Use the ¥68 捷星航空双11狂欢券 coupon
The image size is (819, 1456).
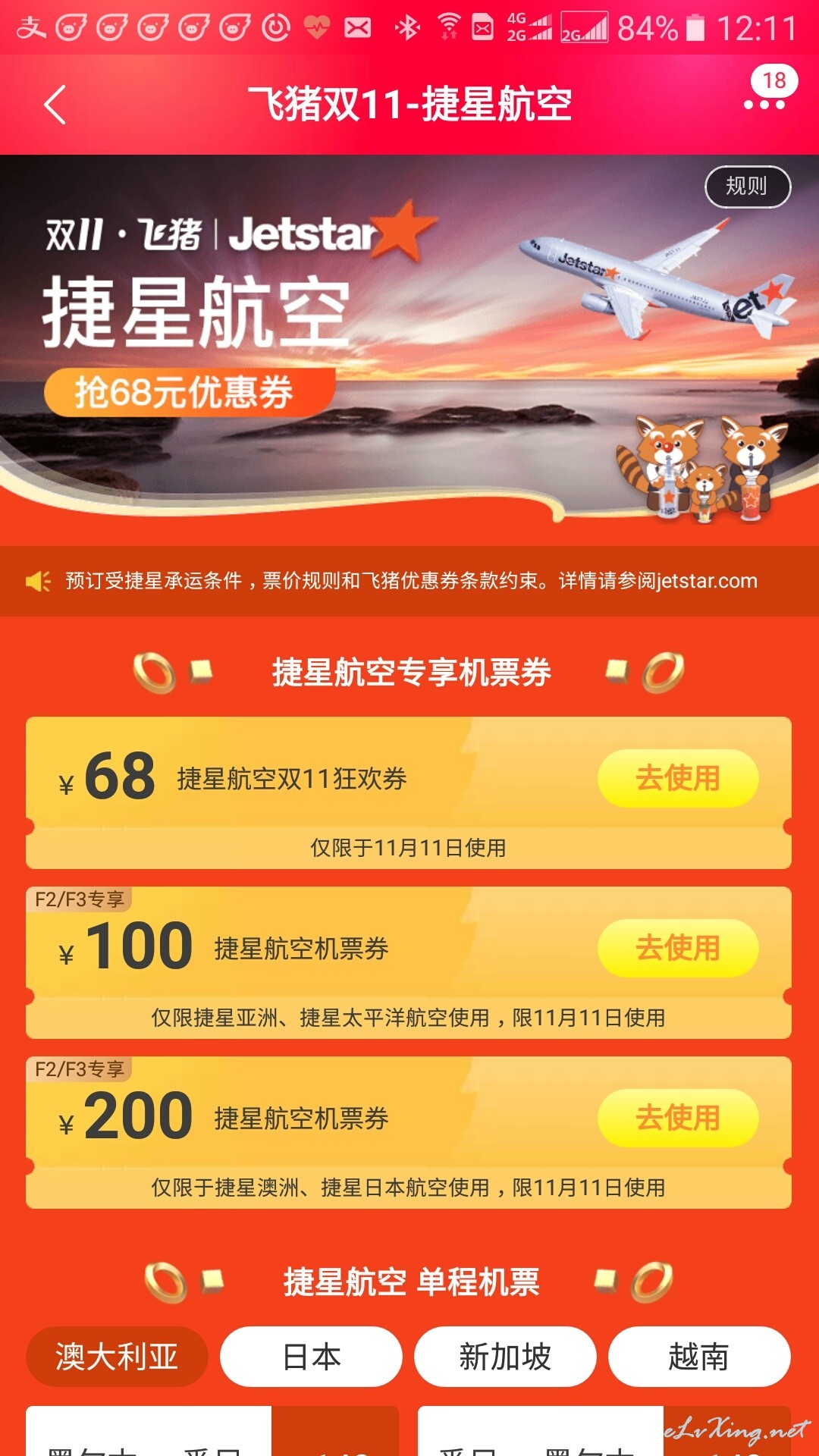tap(678, 778)
